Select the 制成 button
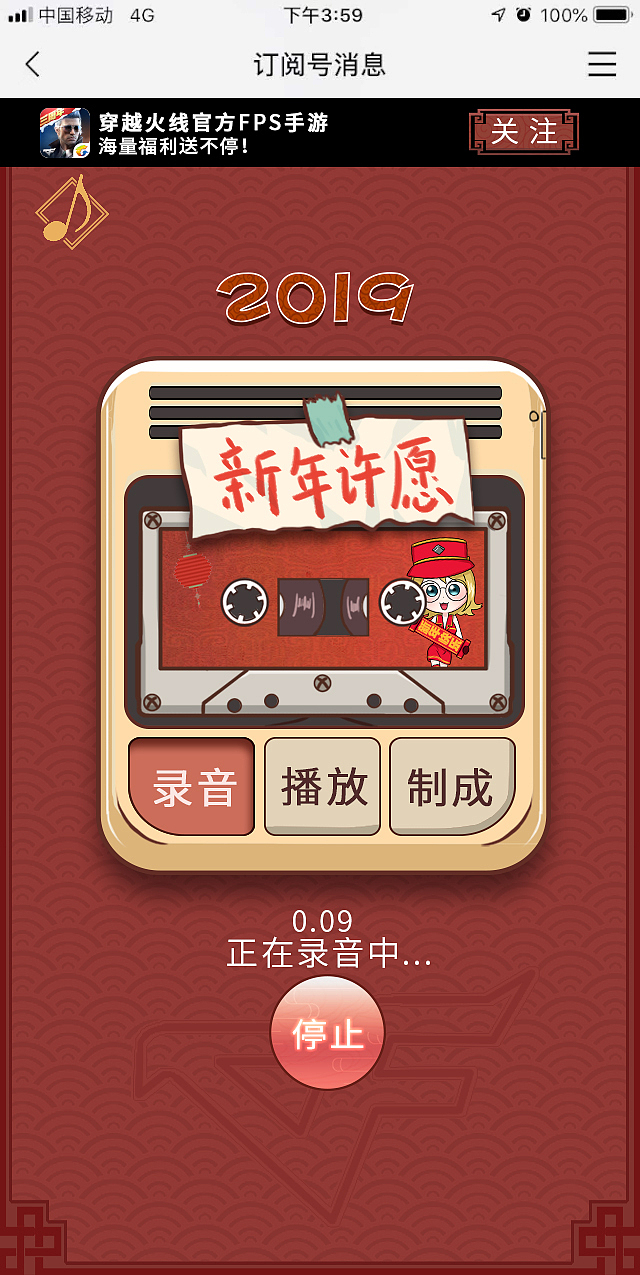The height and width of the screenshot is (1275, 640). coord(451,787)
